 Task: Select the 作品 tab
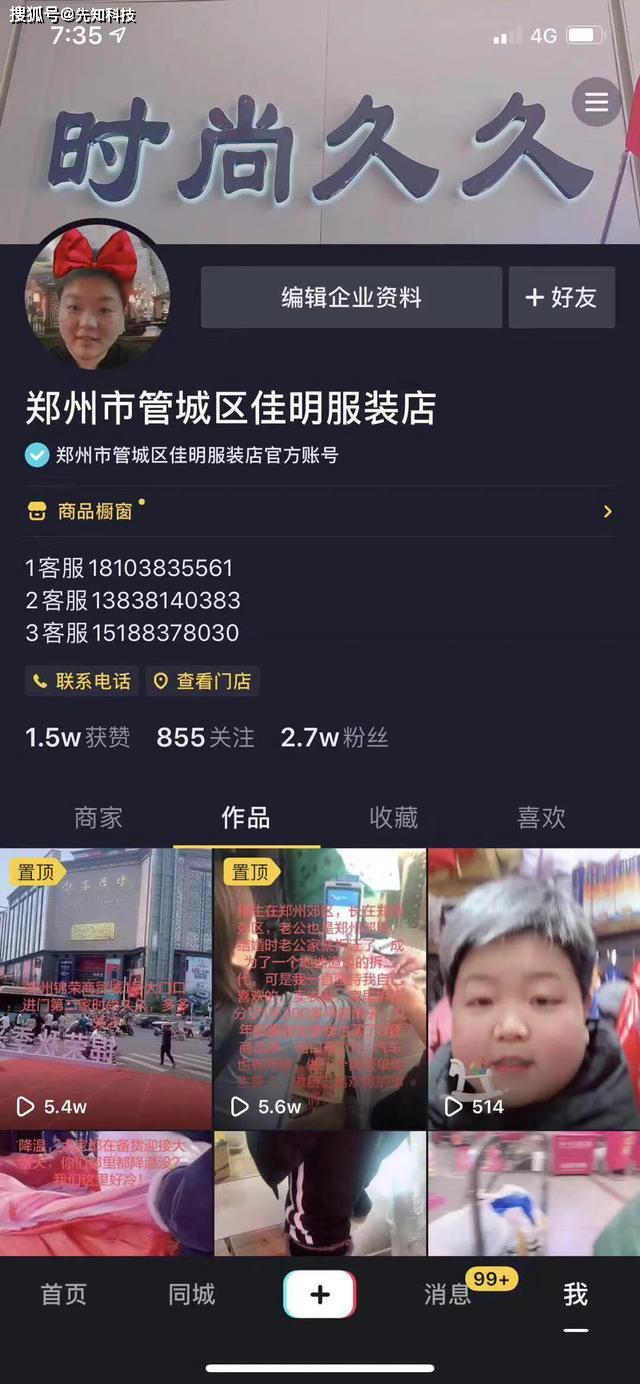click(246, 817)
